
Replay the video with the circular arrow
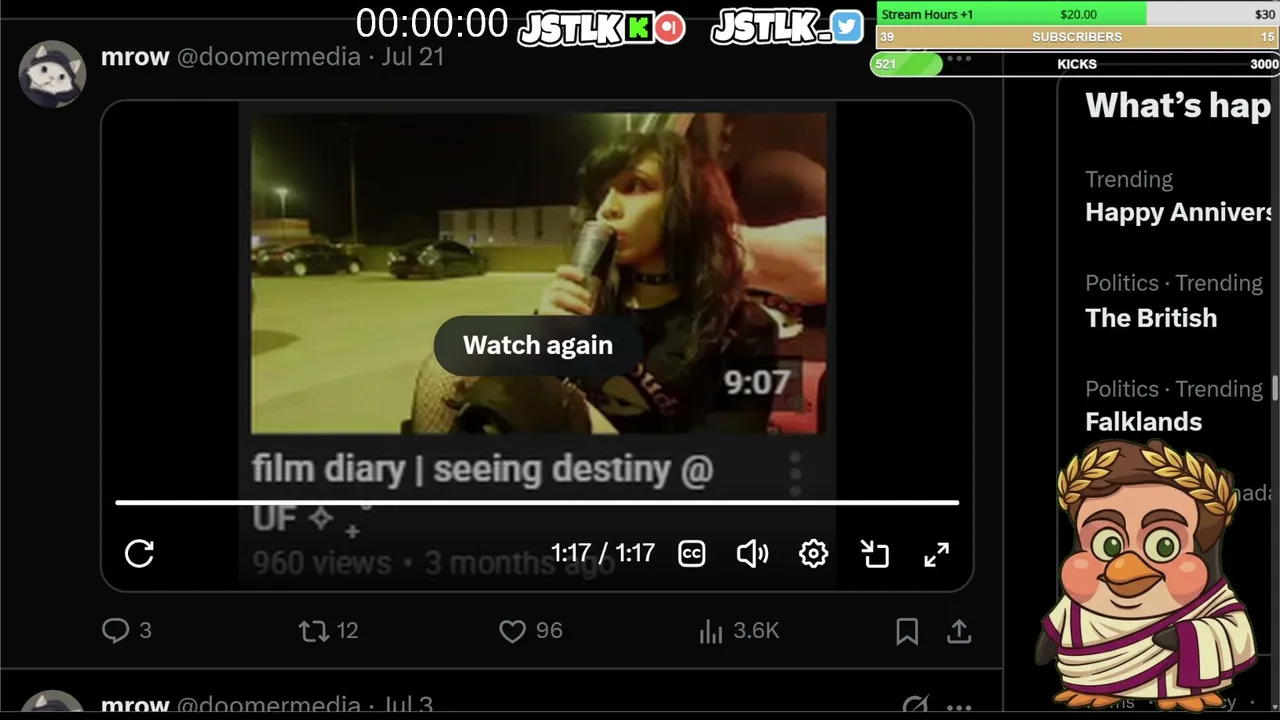(x=139, y=553)
